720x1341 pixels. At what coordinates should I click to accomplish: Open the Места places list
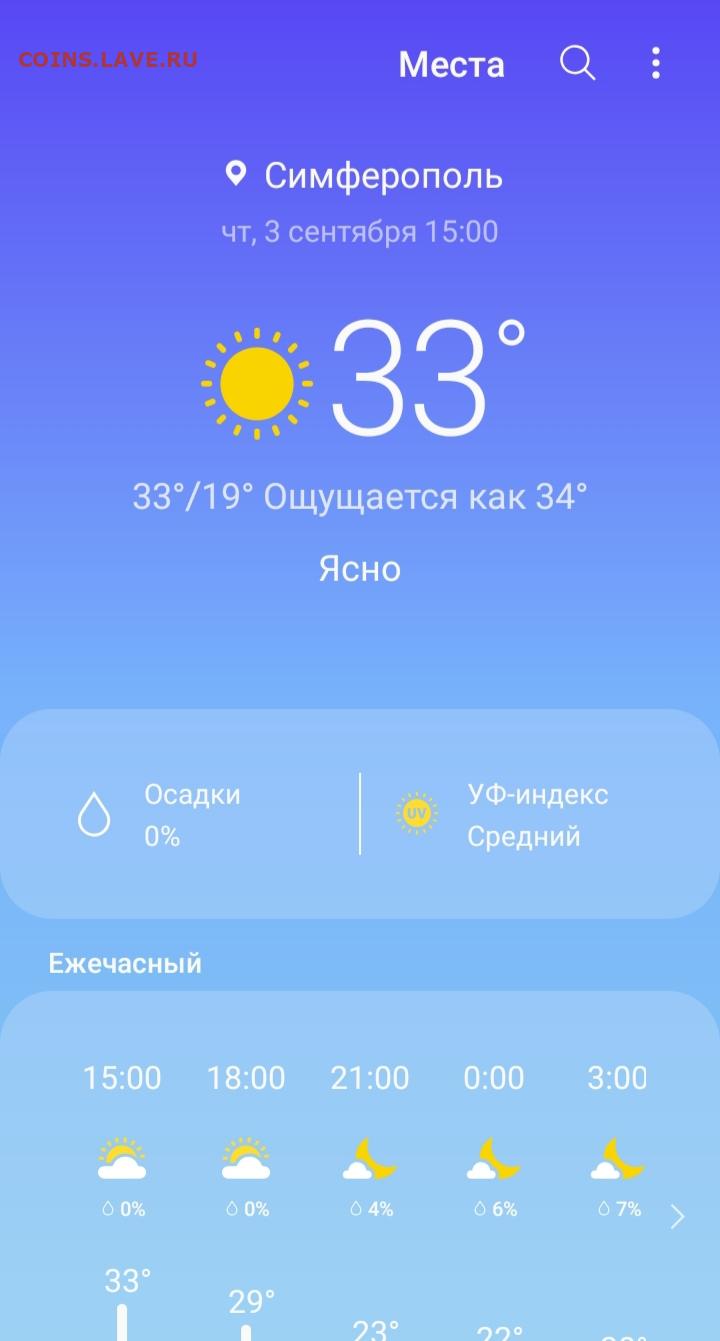pyautogui.click(x=451, y=64)
